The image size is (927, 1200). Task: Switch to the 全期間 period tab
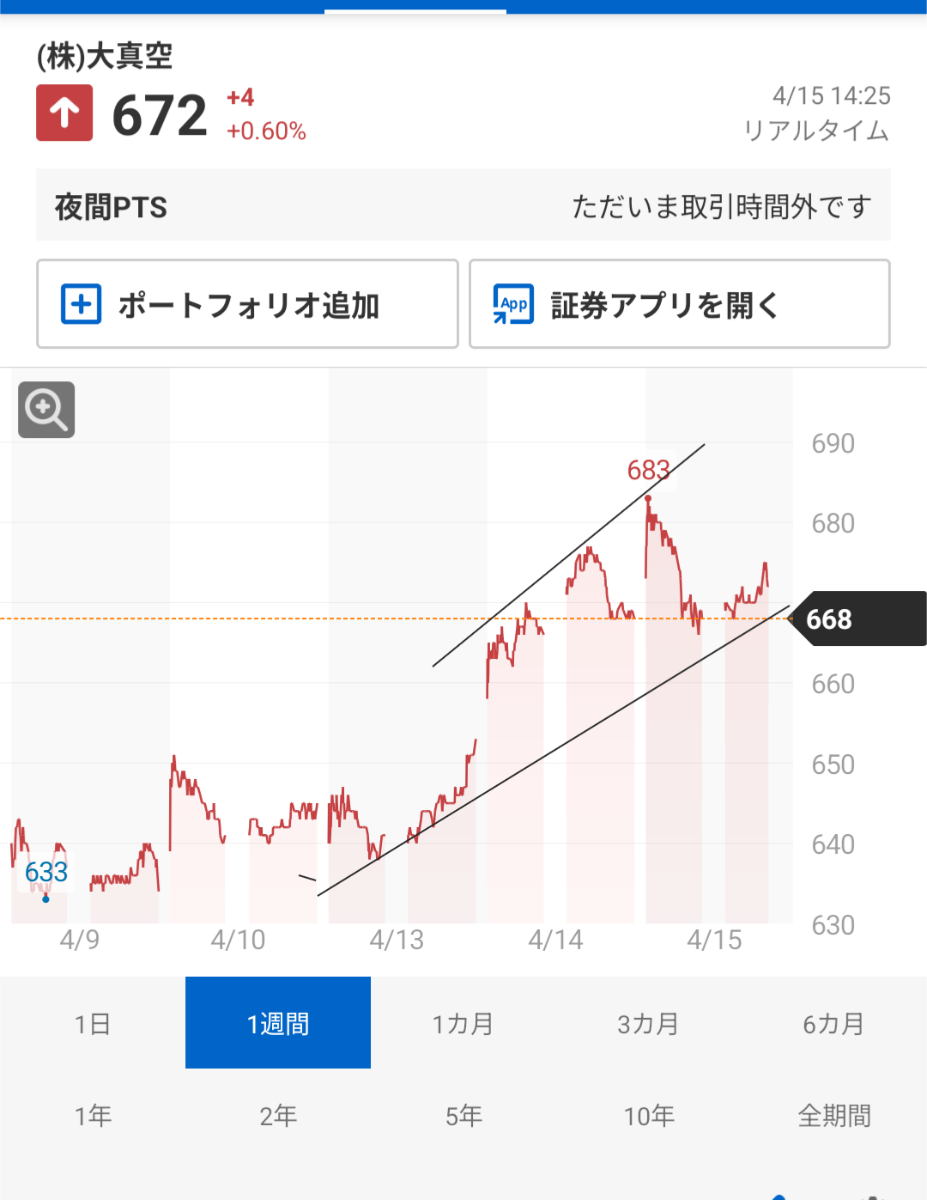tap(834, 1116)
